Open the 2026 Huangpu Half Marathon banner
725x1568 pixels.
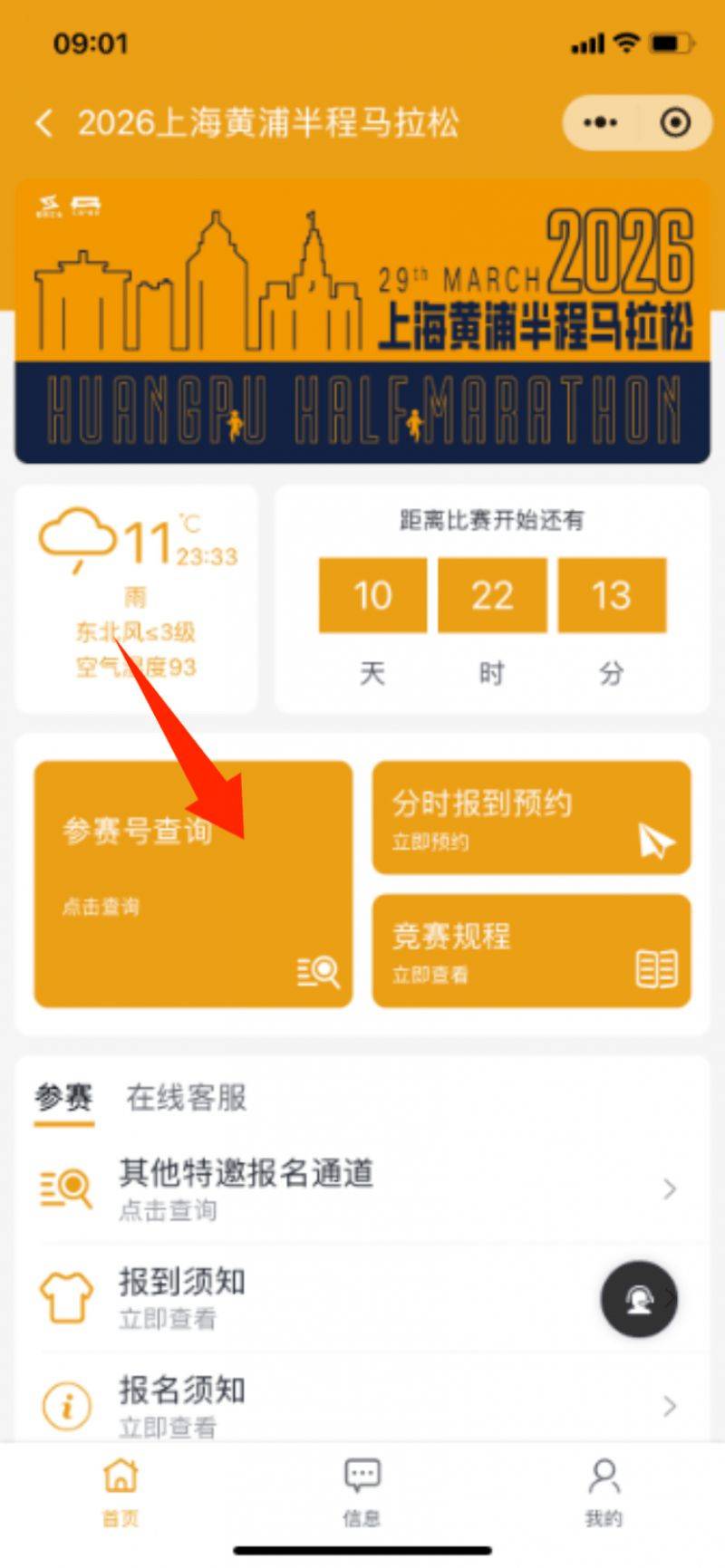pos(362,321)
